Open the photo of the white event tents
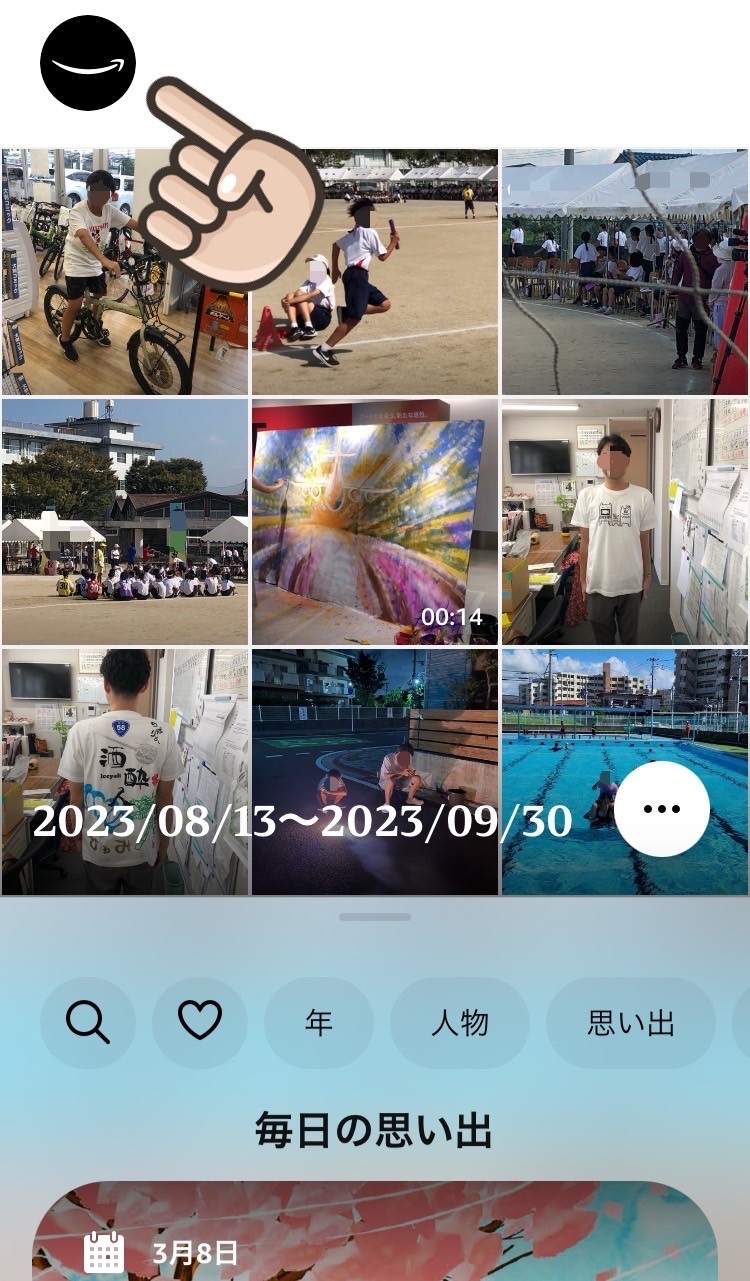Image resolution: width=750 pixels, height=1281 pixels. [x=625, y=271]
